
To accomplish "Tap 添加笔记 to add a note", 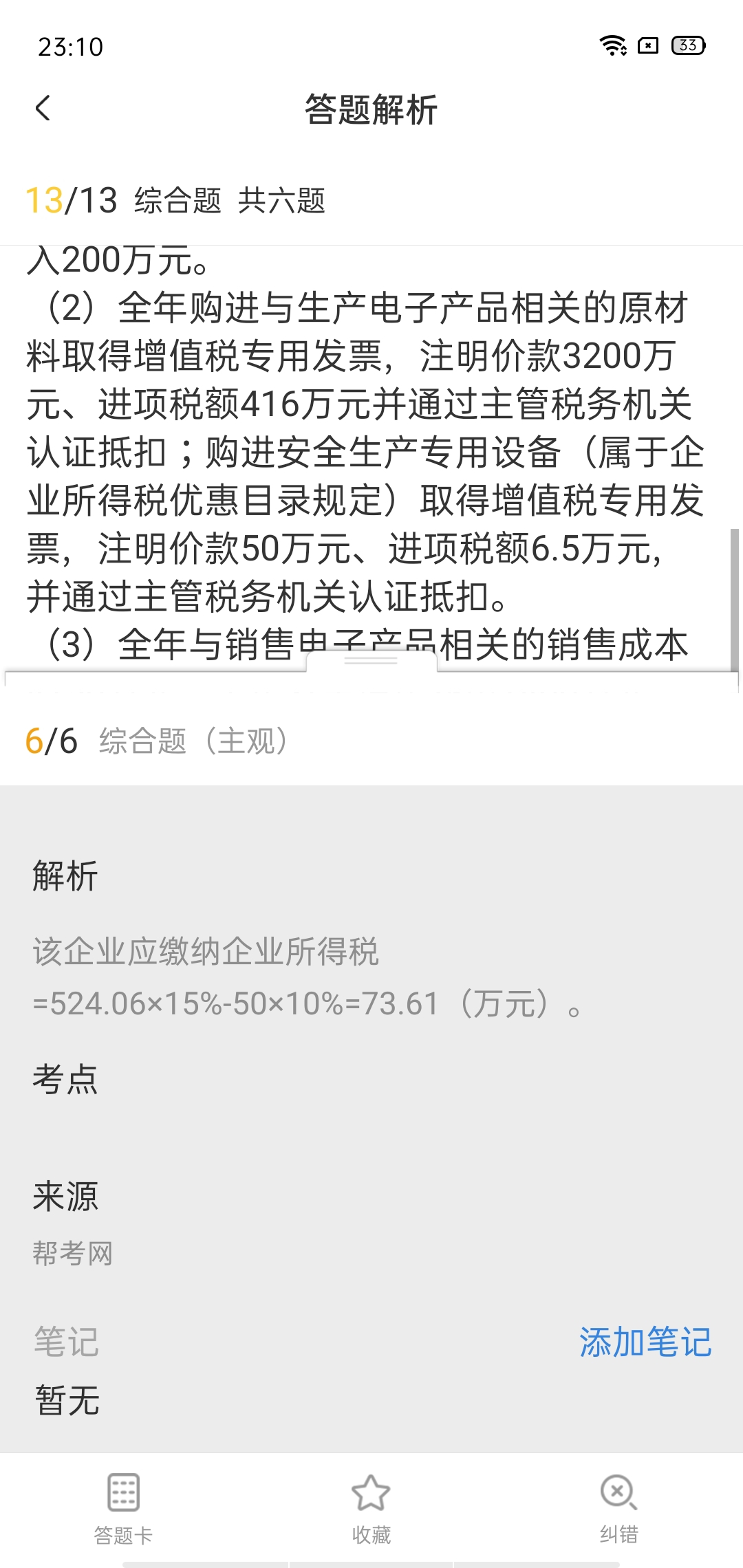I will click(x=645, y=1342).
